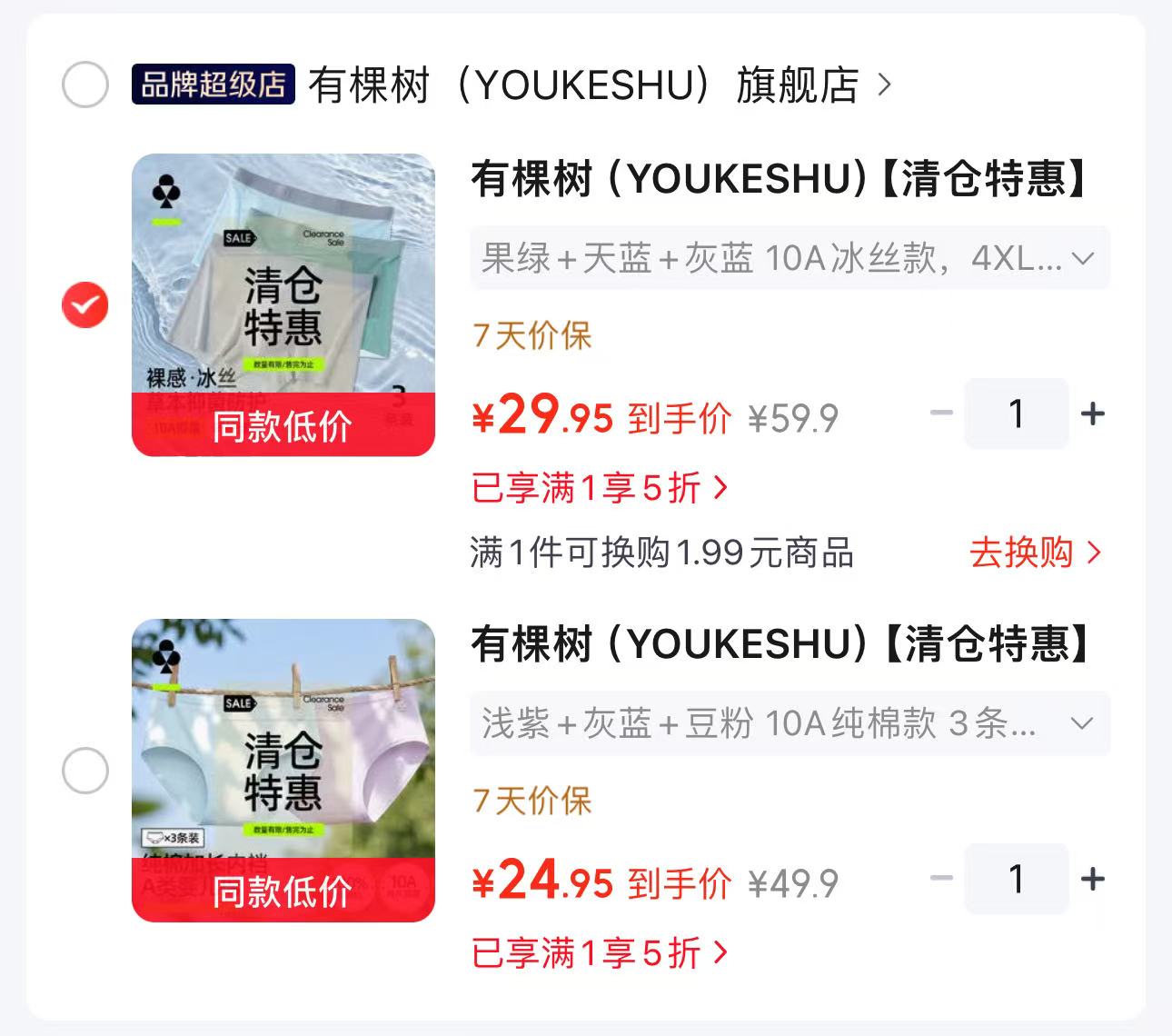This screenshot has height=1036, width=1172.
Task: View 已享满1享5折 details for ¥24.95 item
Action: pos(600,953)
